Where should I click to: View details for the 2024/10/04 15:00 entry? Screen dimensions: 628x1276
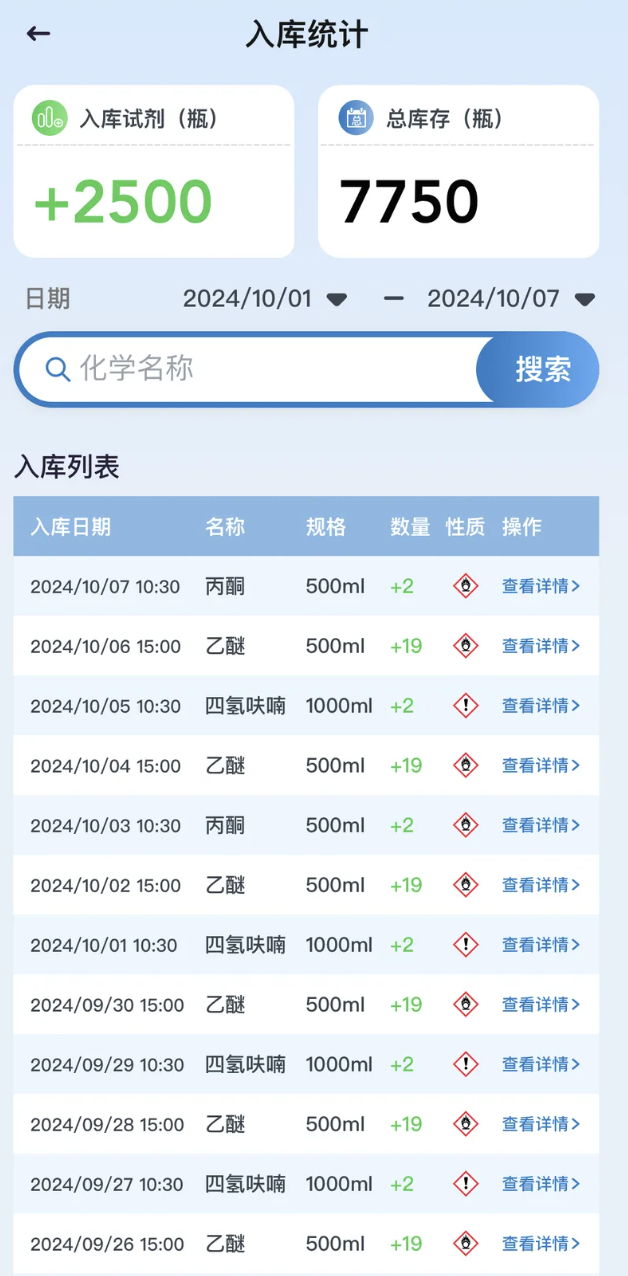pos(540,766)
